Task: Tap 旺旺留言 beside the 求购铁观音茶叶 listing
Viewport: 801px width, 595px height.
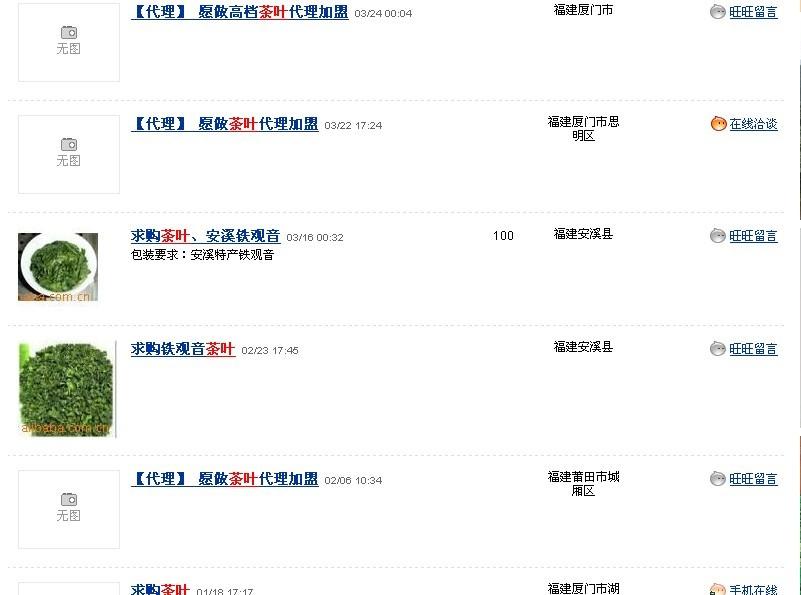Action: point(752,349)
